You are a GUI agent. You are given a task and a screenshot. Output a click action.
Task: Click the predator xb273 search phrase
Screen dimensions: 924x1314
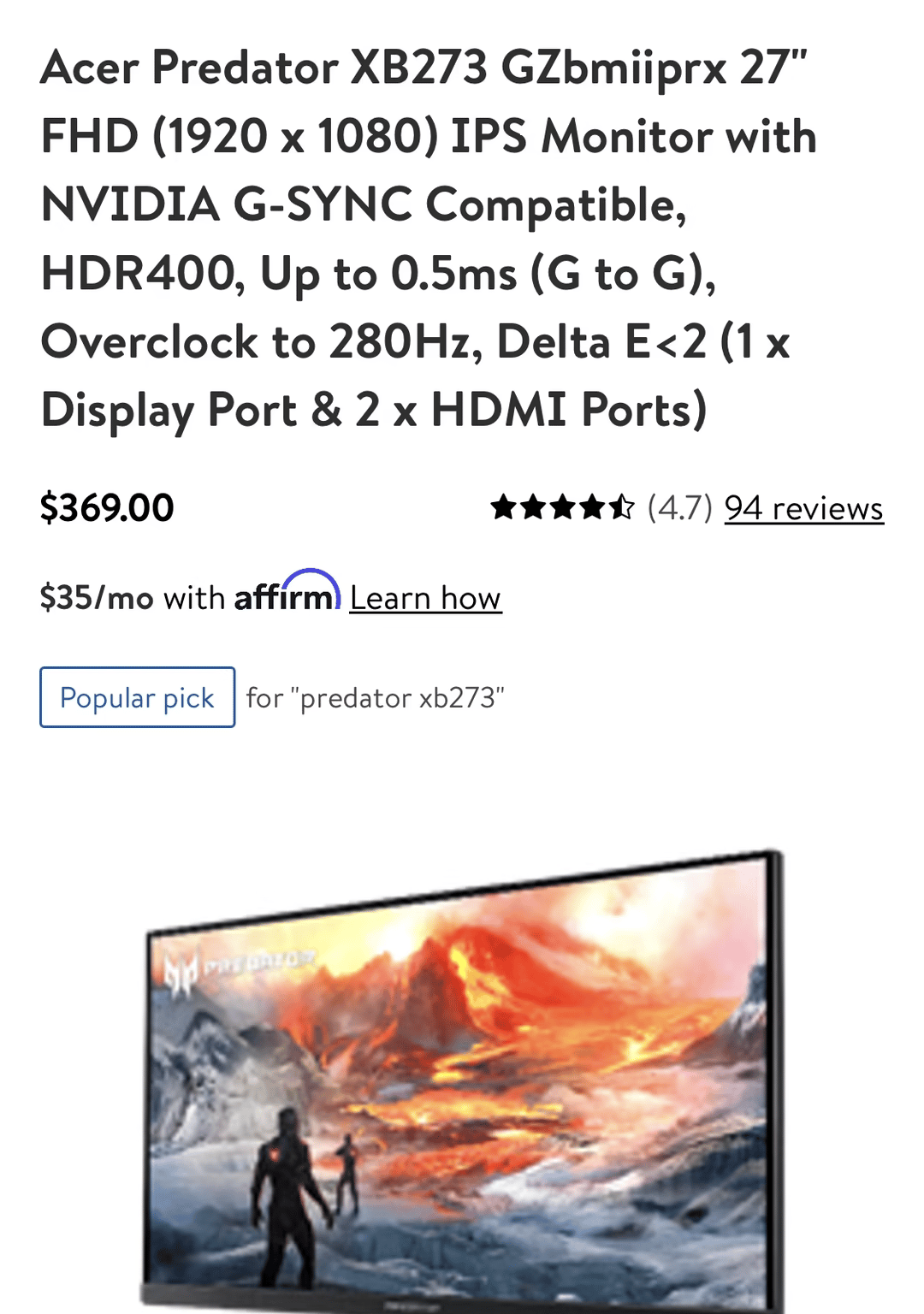pyautogui.click(x=399, y=698)
